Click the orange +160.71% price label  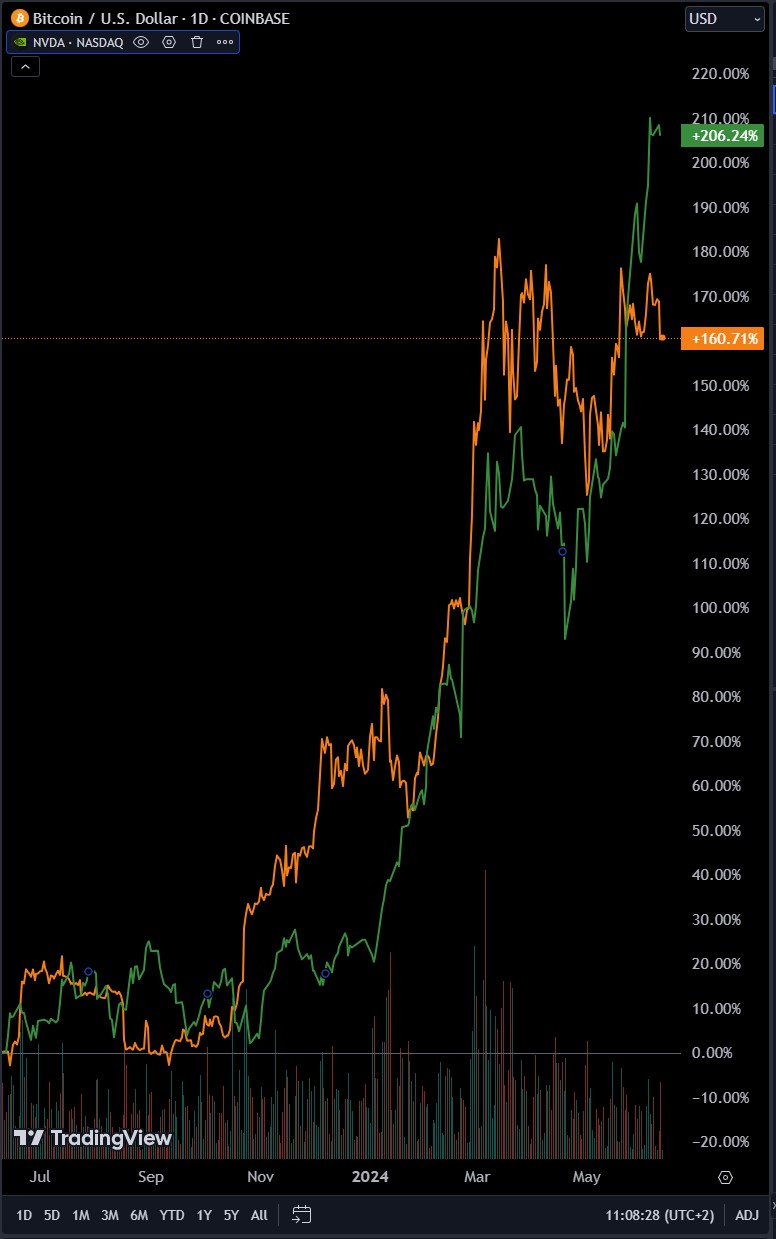(722, 338)
